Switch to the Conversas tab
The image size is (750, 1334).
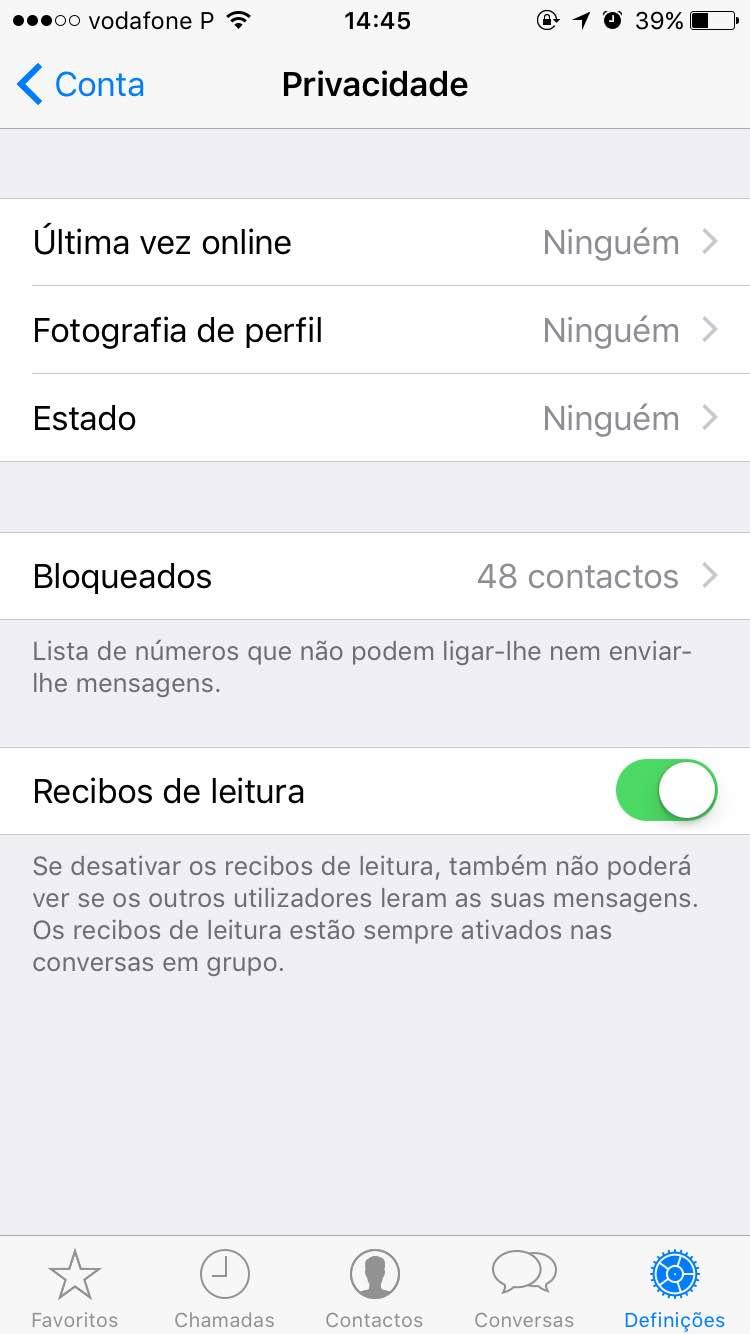(525, 1288)
